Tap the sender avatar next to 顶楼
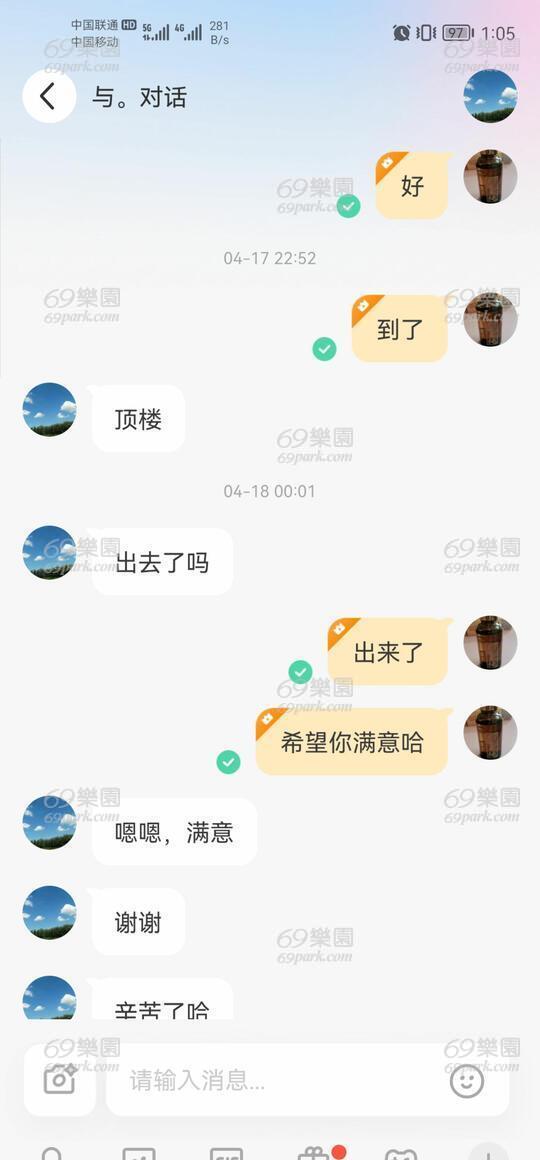540x1160 pixels. (x=50, y=409)
